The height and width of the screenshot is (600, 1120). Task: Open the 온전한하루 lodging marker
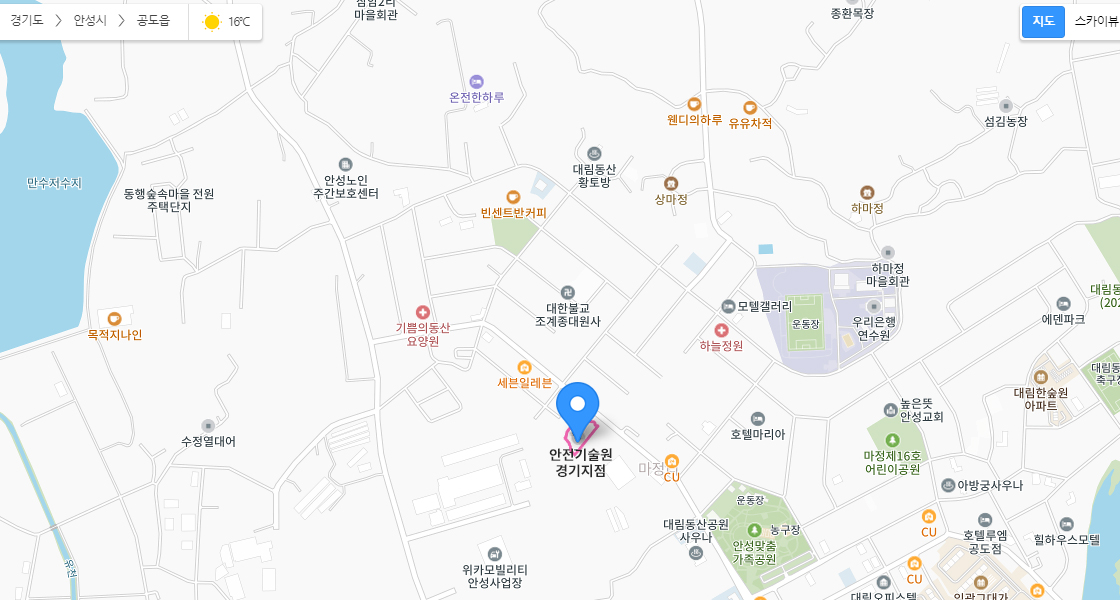476,82
